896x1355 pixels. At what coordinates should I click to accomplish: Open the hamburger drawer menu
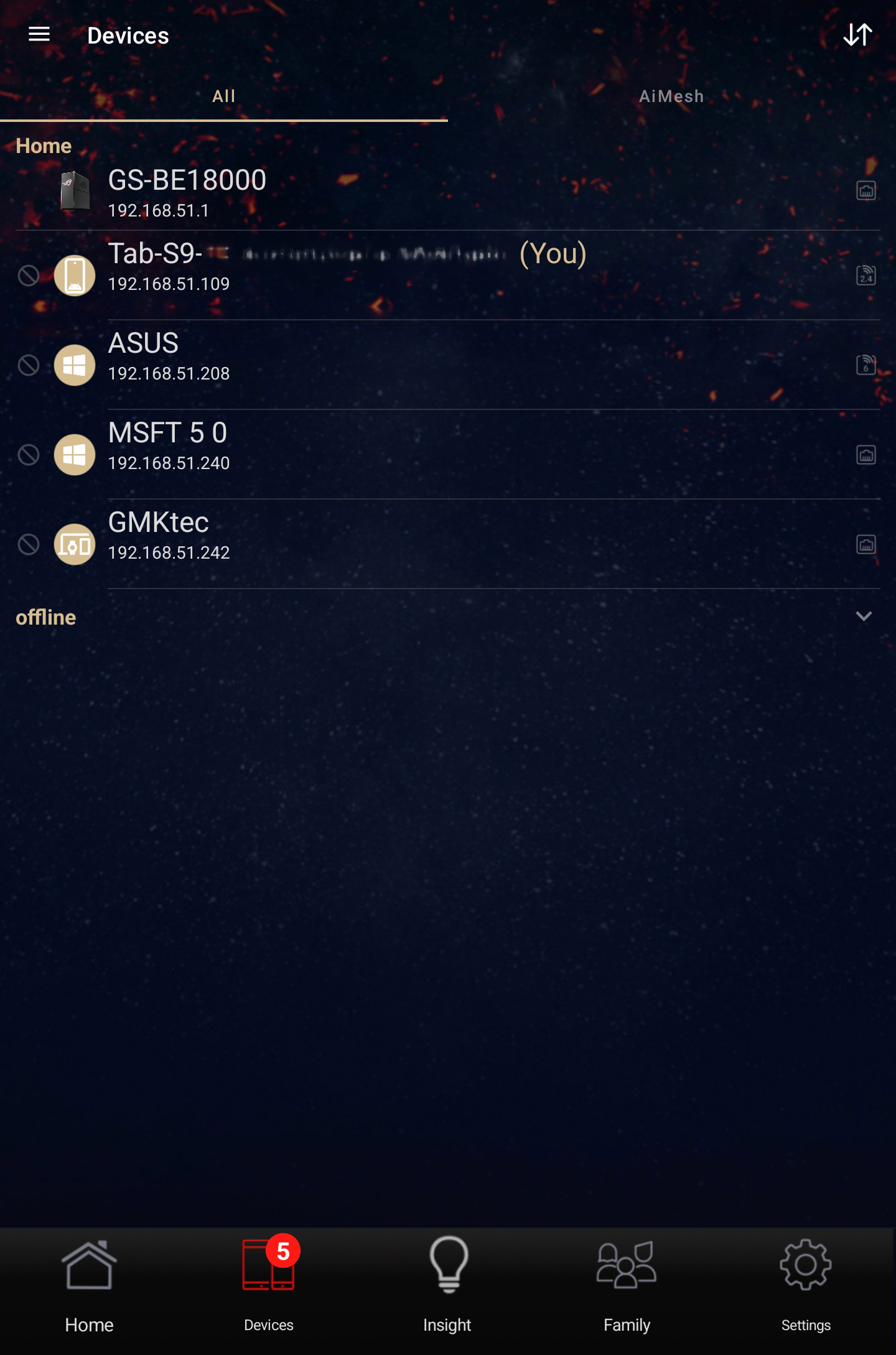coord(39,35)
